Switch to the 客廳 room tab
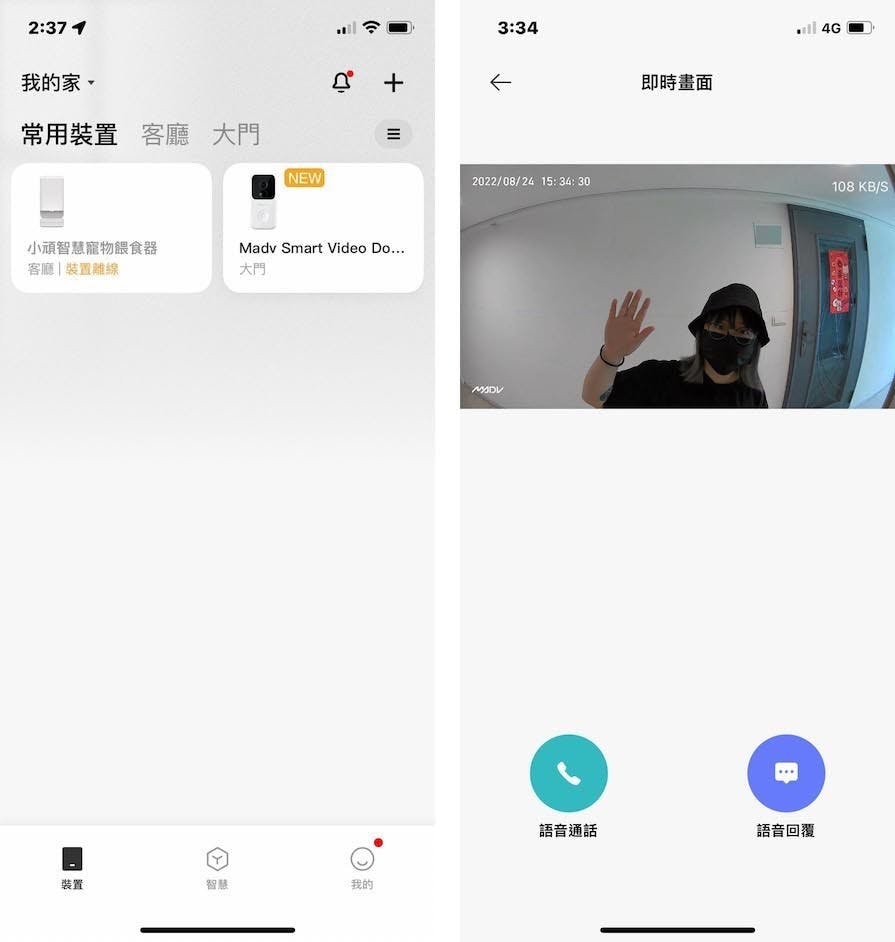 click(165, 134)
